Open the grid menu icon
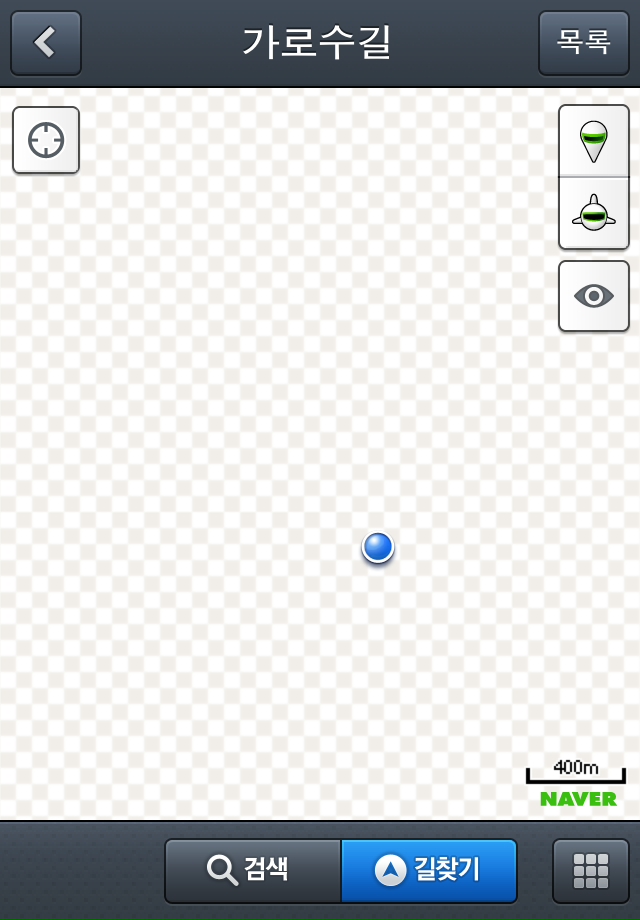Viewport: 640px width, 920px height. (590, 870)
